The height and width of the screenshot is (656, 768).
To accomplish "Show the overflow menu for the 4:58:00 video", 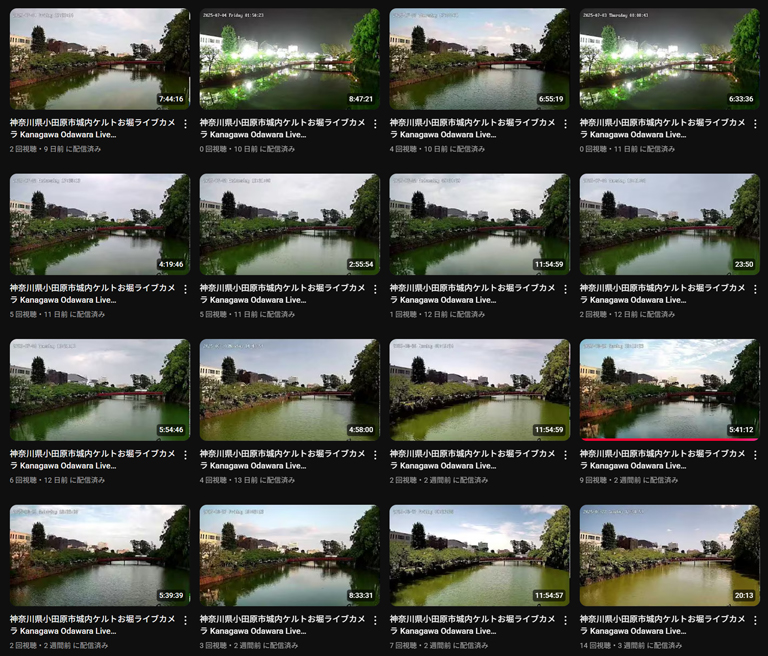I will [x=375, y=455].
